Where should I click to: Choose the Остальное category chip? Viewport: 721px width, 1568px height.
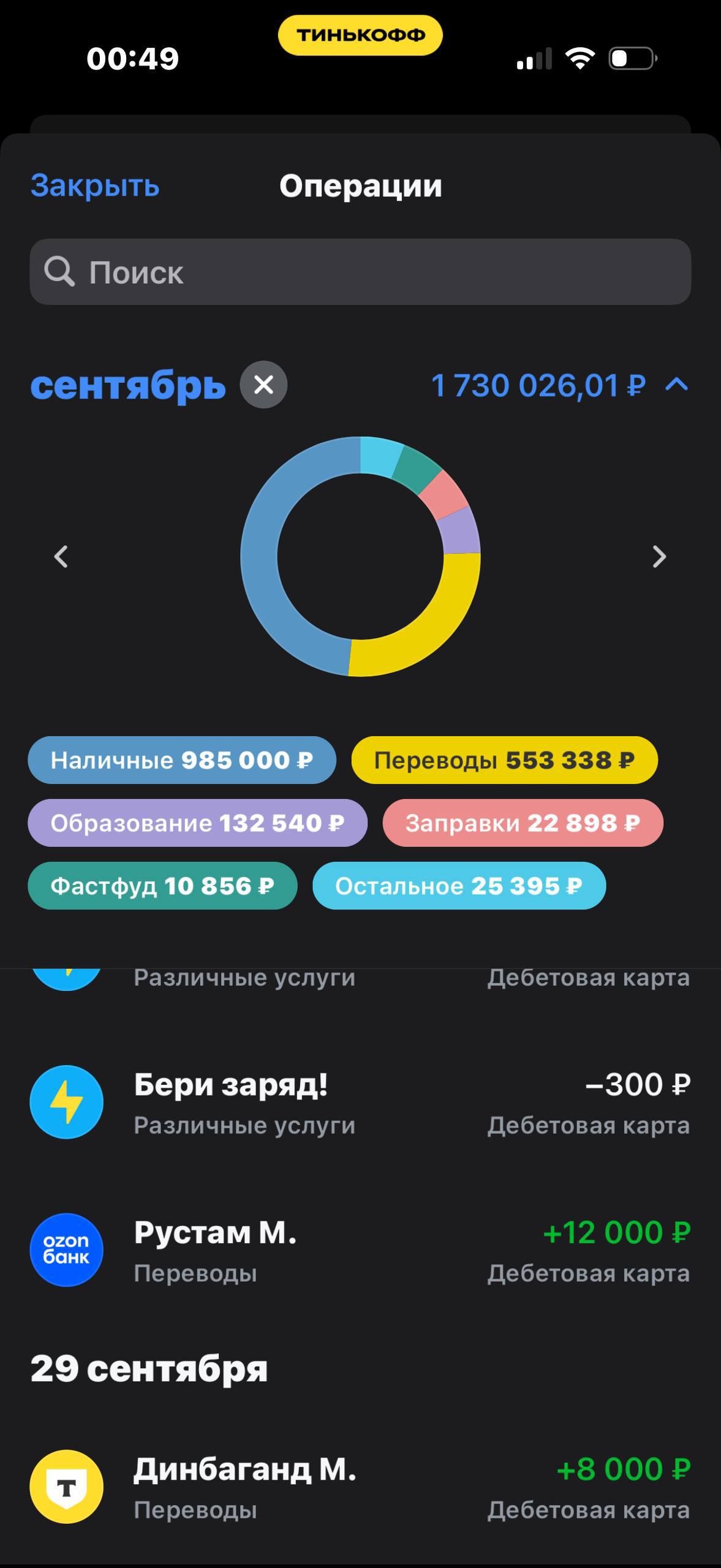459,886
